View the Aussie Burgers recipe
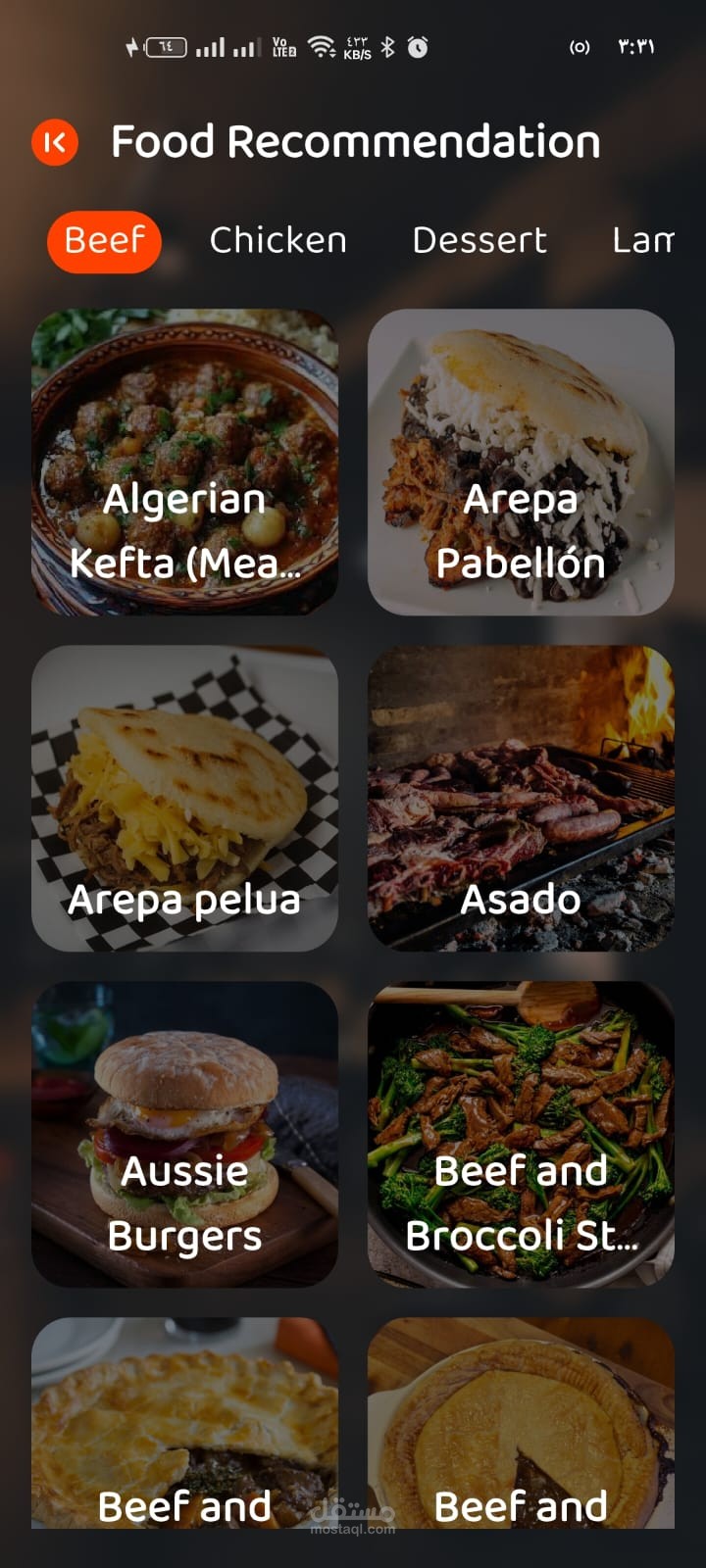This screenshot has height=1568, width=706. pyautogui.click(x=184, y=1134)
